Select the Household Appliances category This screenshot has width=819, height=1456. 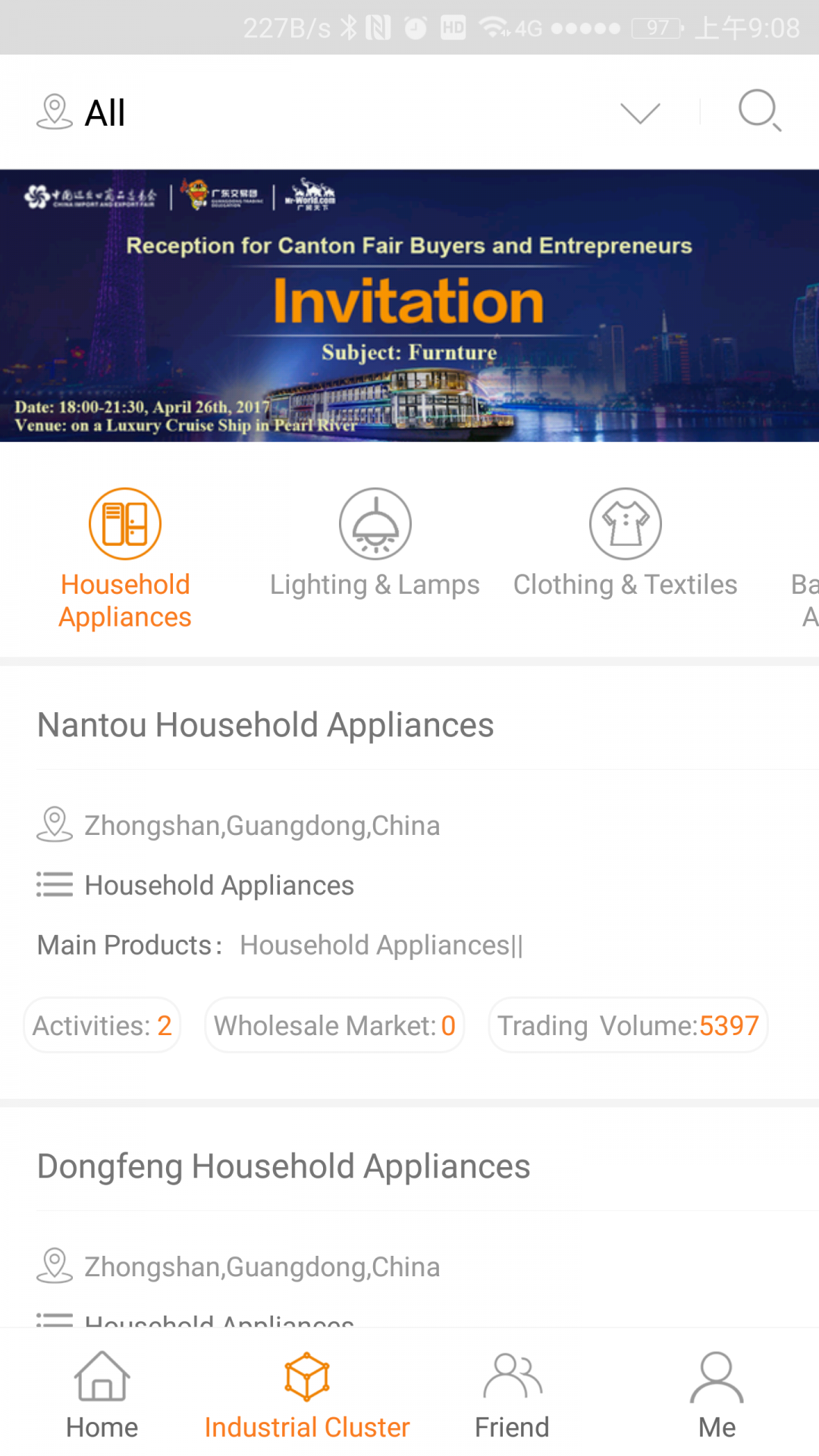[x=125, y=559]
